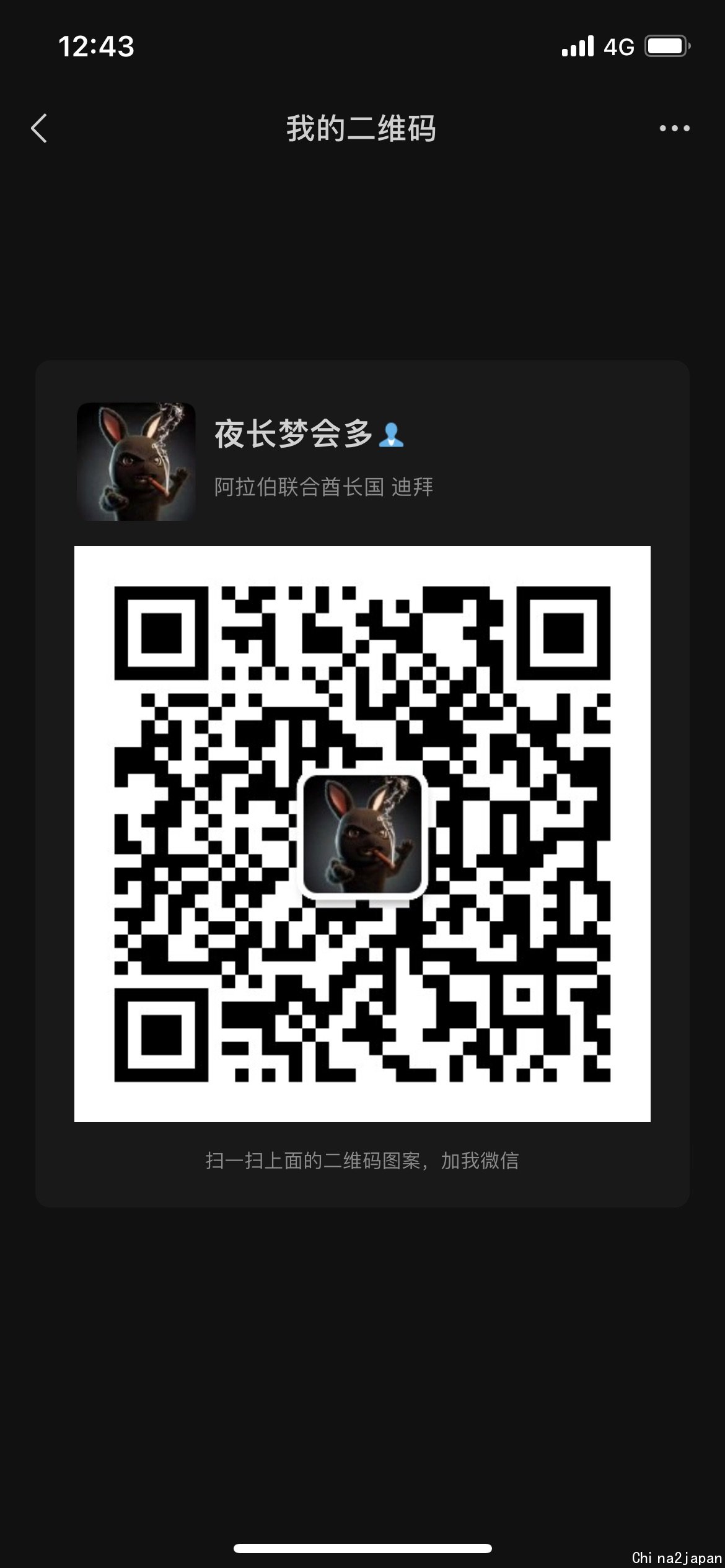Go back from My QR Code page
This screenshot has height=1568, width=725.
[x=39, y=128]
